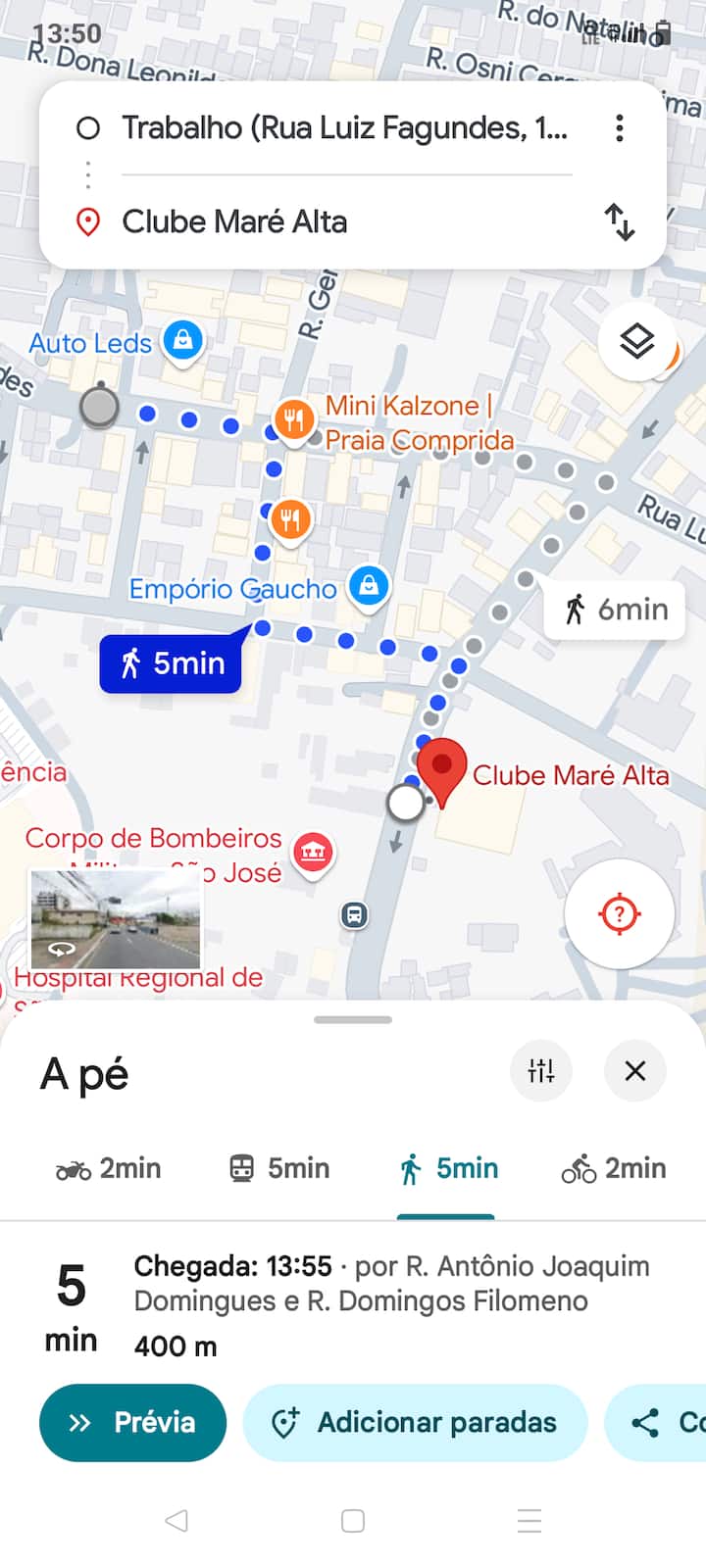
Task: Open the Street View thumbnail
Action: 116,919
